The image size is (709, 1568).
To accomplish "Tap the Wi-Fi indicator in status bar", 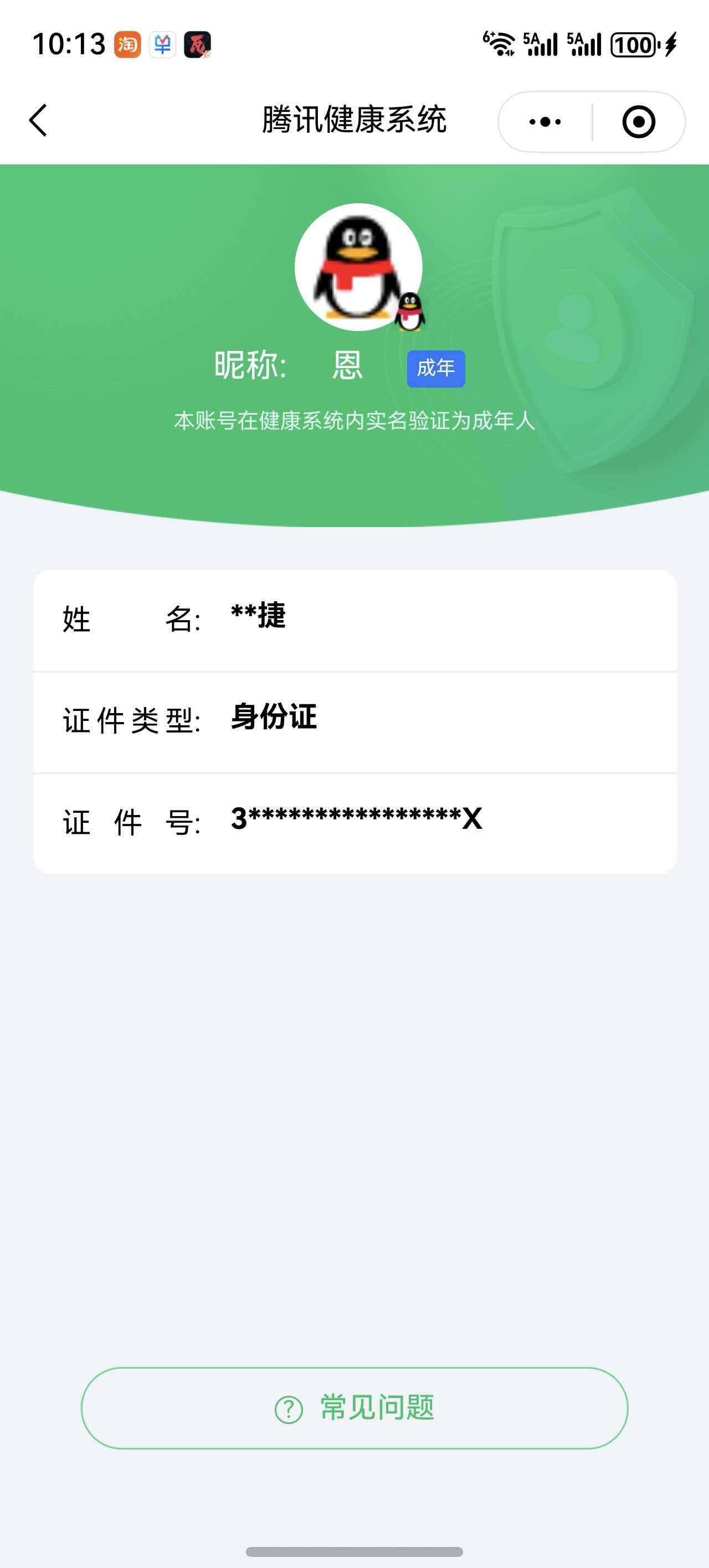I will coord(501,43).
